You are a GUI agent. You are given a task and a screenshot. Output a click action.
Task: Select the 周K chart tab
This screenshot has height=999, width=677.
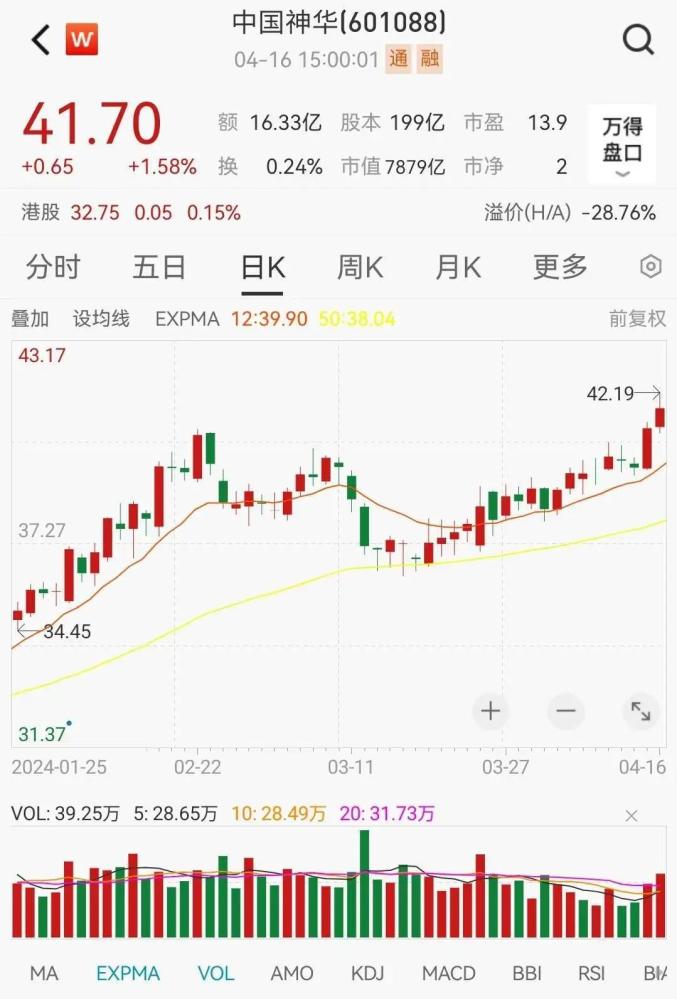360,267
